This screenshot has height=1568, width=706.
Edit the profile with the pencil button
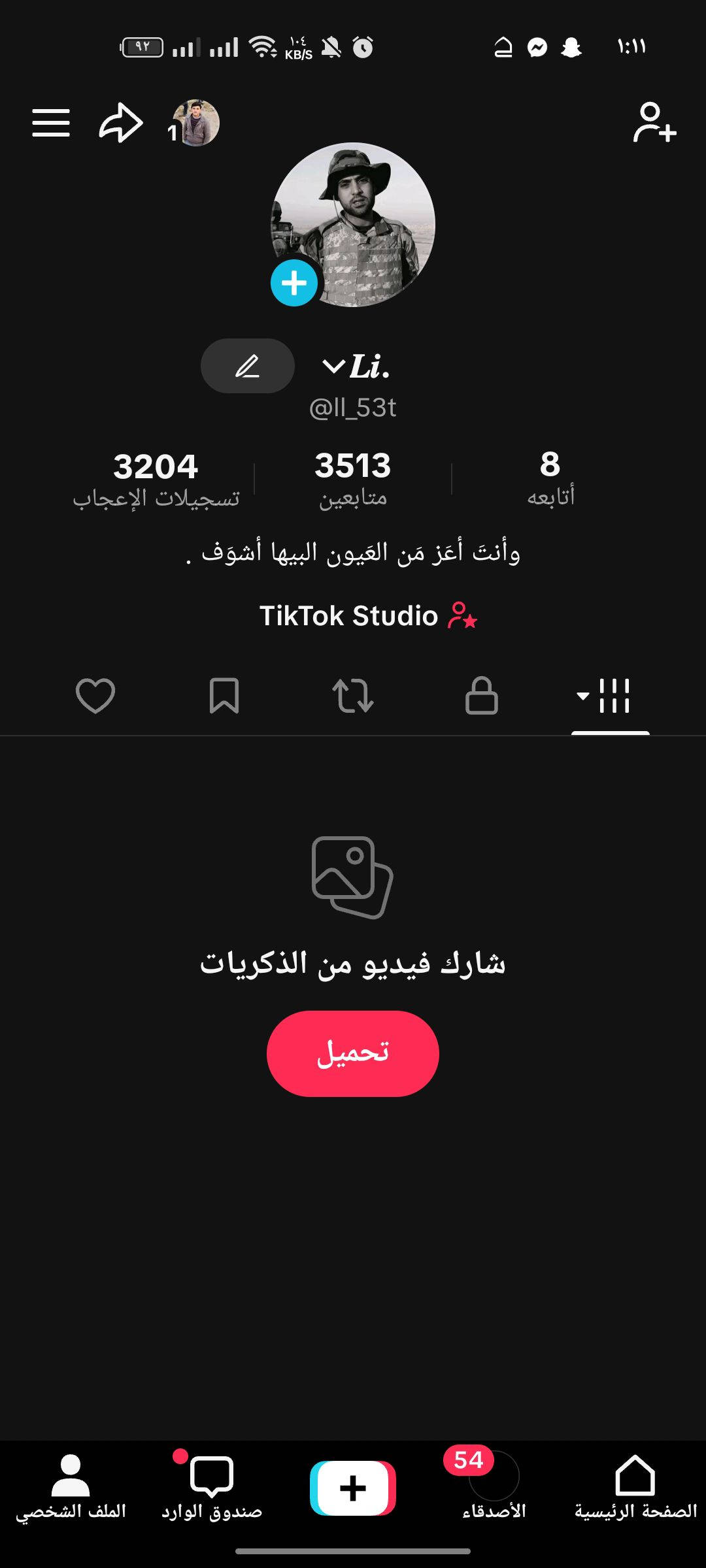pos(247,366)
